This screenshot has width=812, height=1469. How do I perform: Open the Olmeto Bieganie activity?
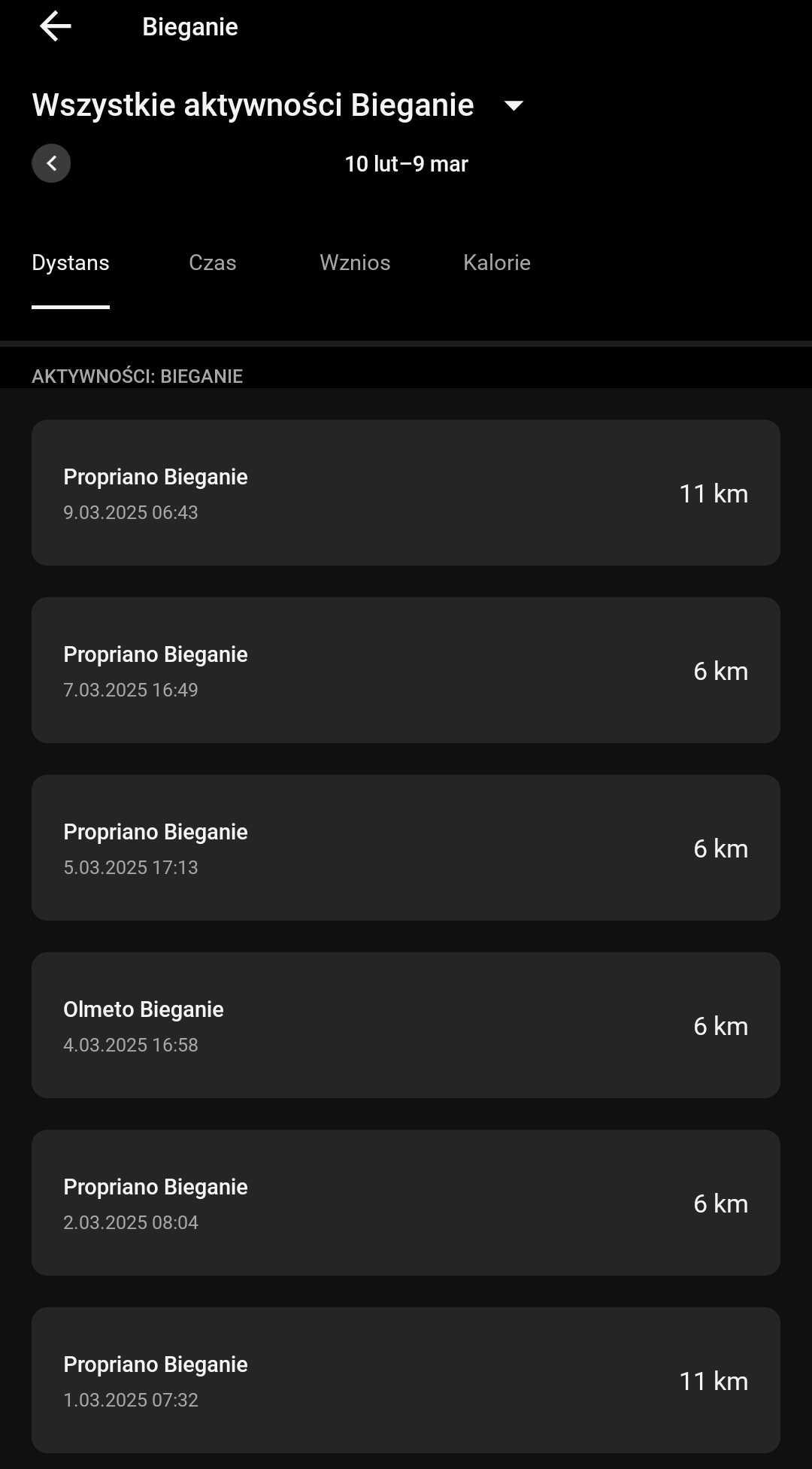406,1025
